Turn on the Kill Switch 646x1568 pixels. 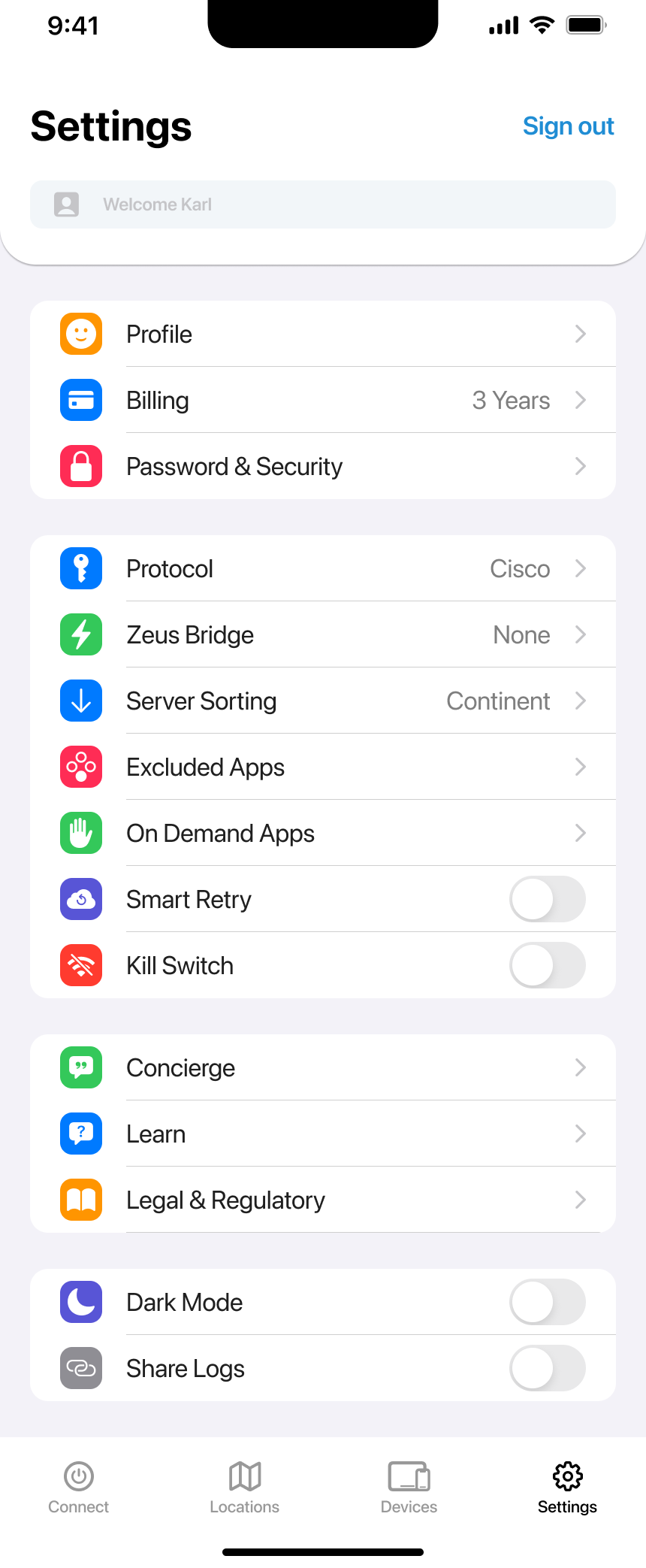548,965
